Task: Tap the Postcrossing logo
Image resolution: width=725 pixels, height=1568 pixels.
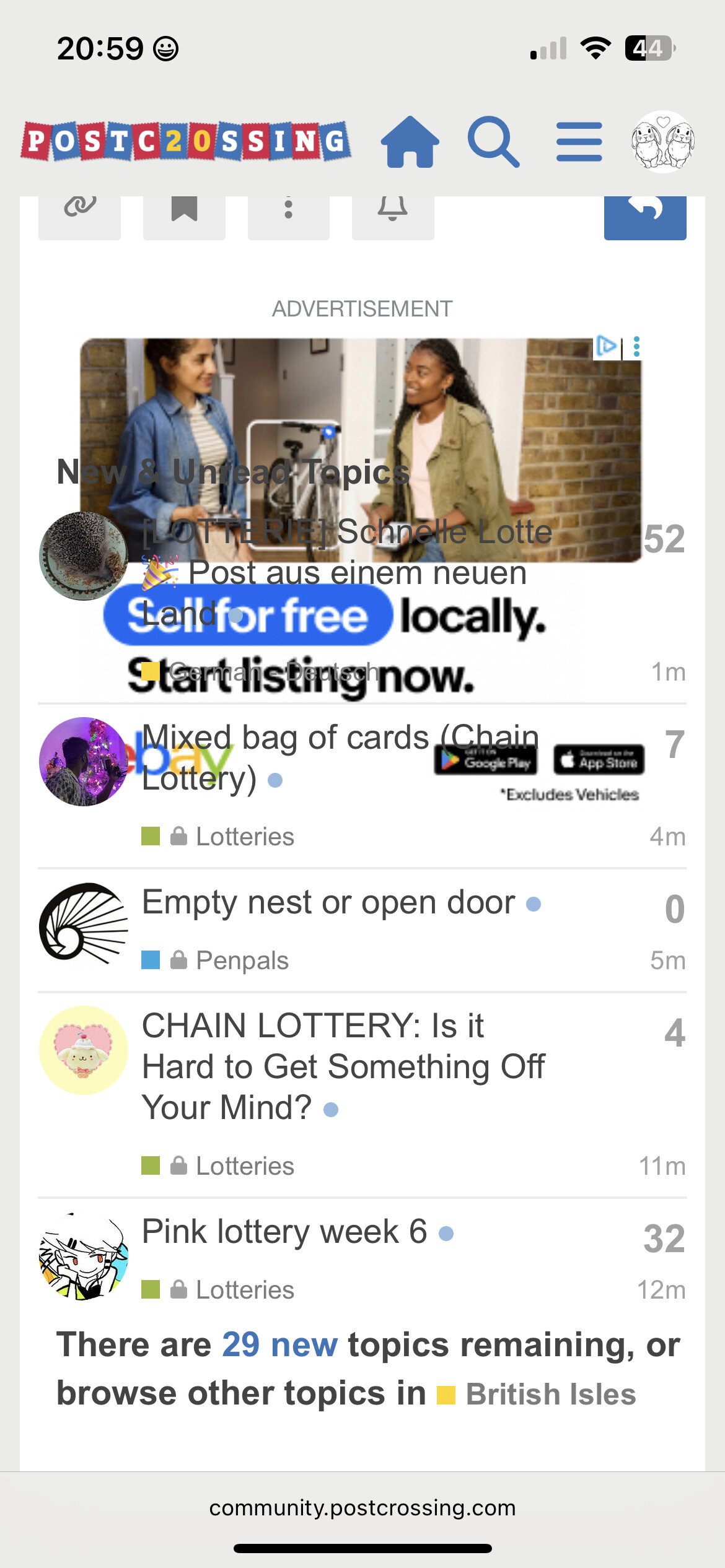Action: point(185,141)
